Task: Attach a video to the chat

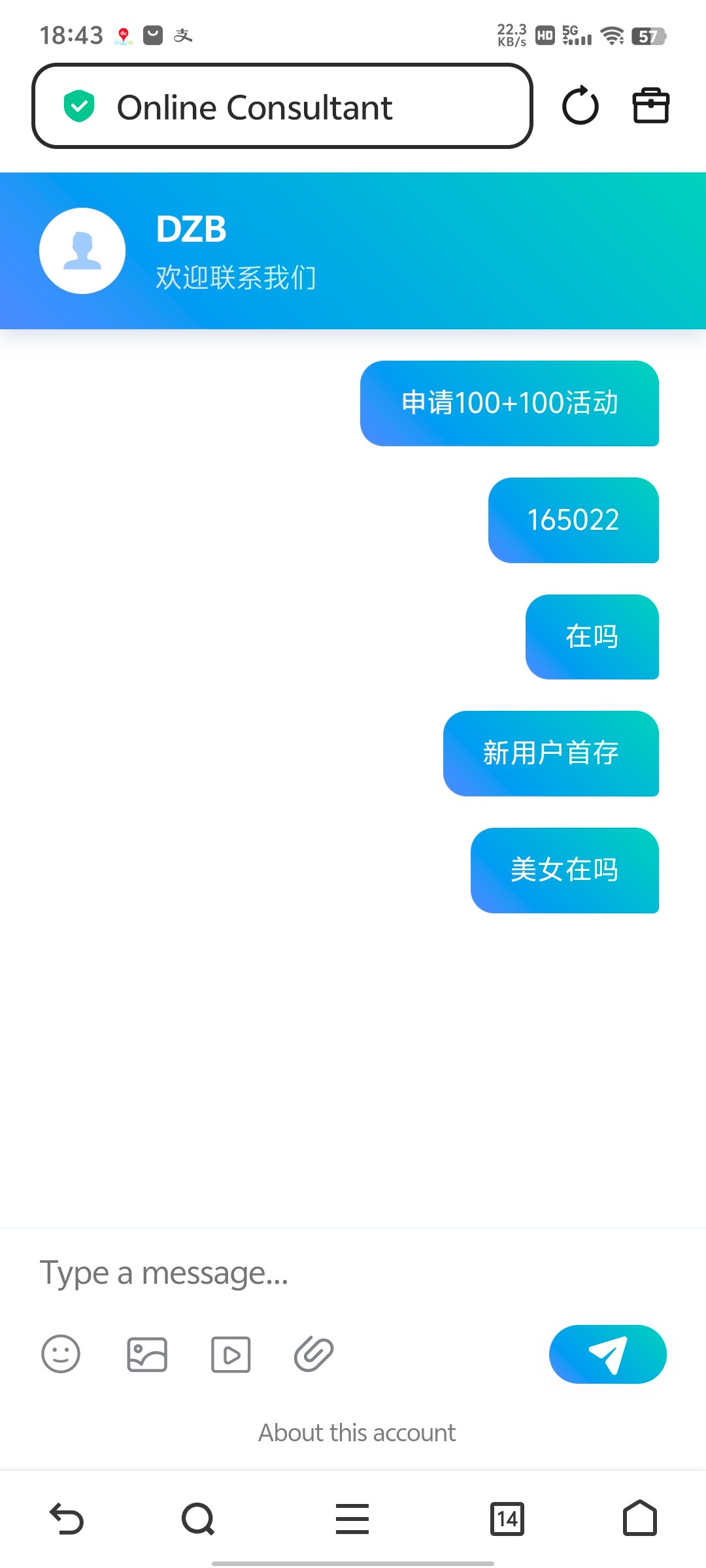Action: click(231, 1354)
